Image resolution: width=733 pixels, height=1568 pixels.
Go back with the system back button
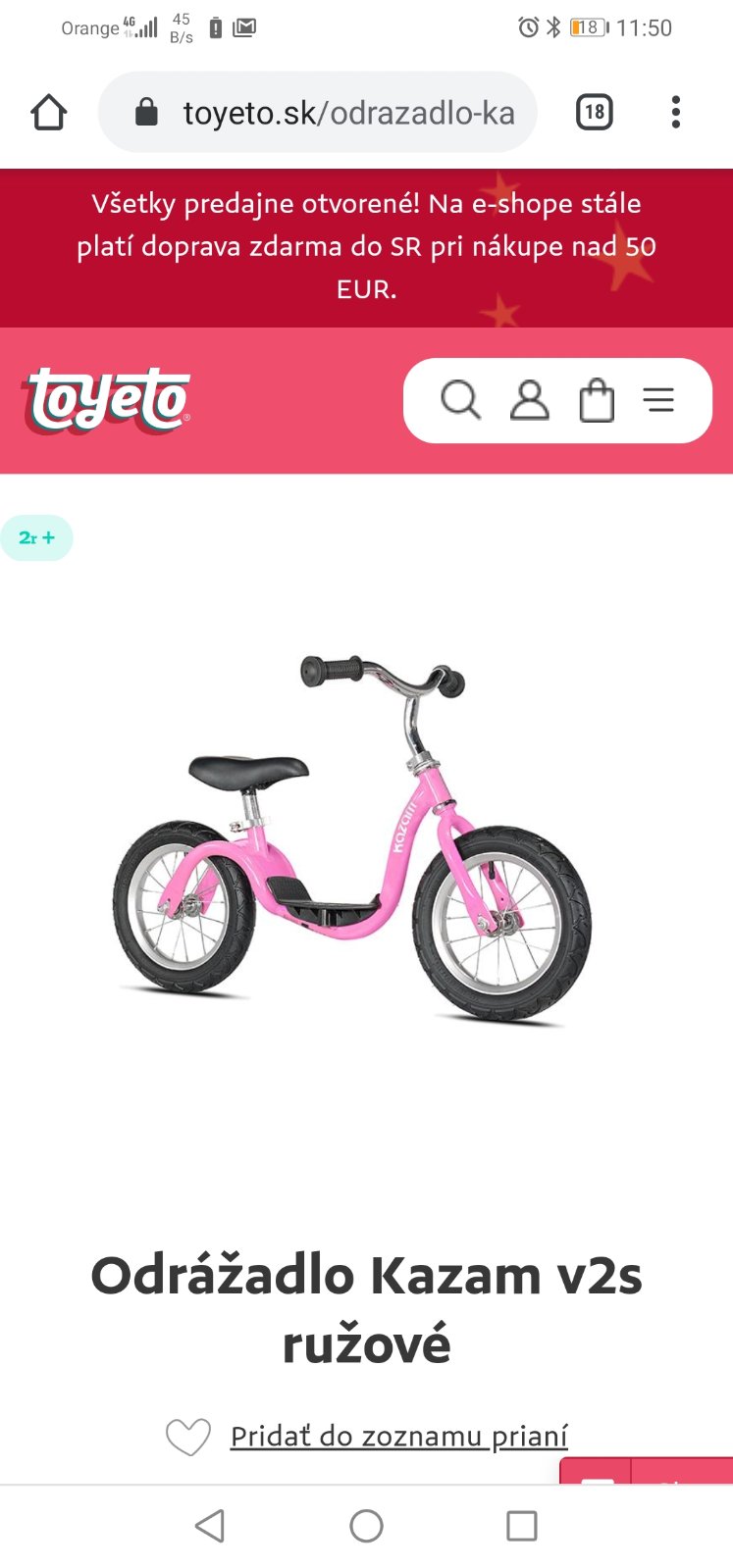point(210,1525)
